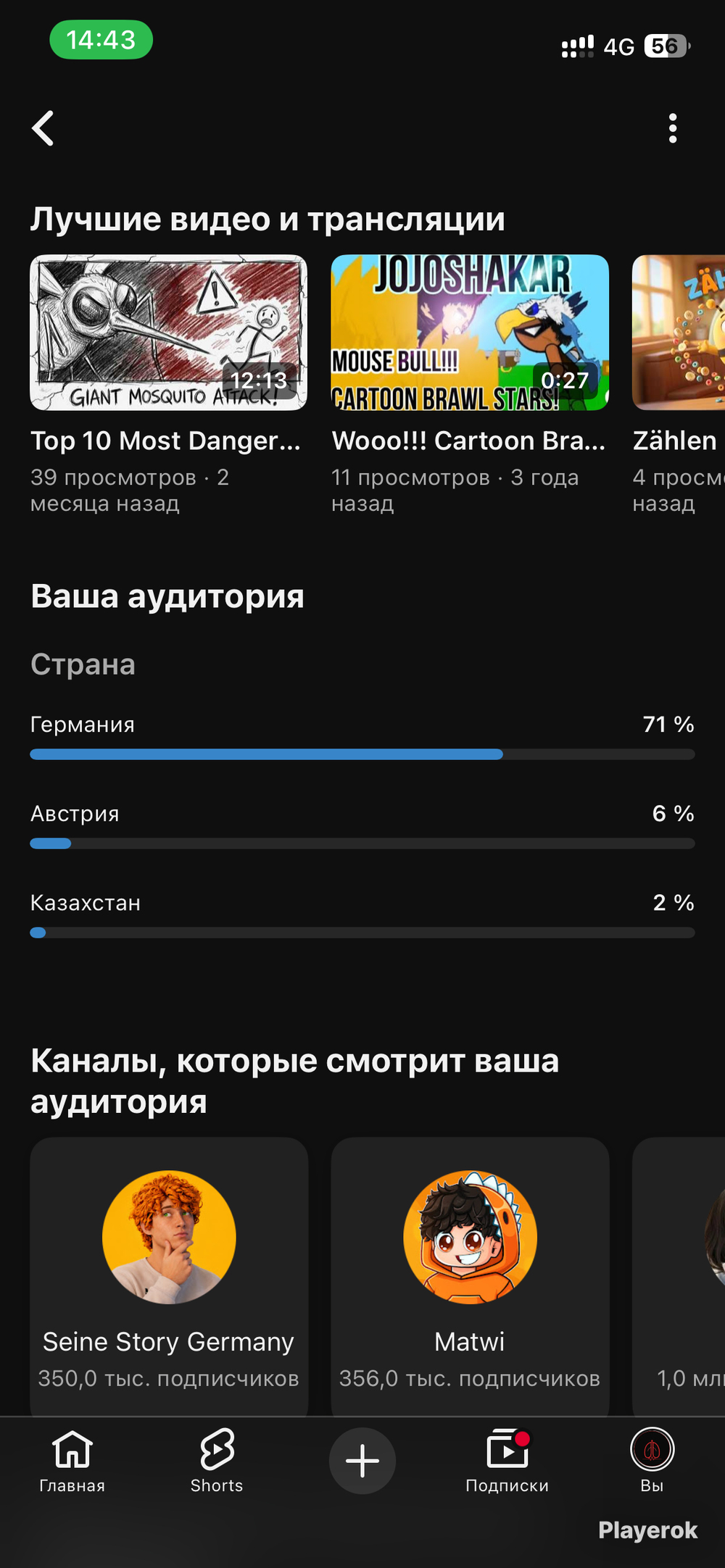Open the Seine Story Germany channel card

click(169, 1277)
